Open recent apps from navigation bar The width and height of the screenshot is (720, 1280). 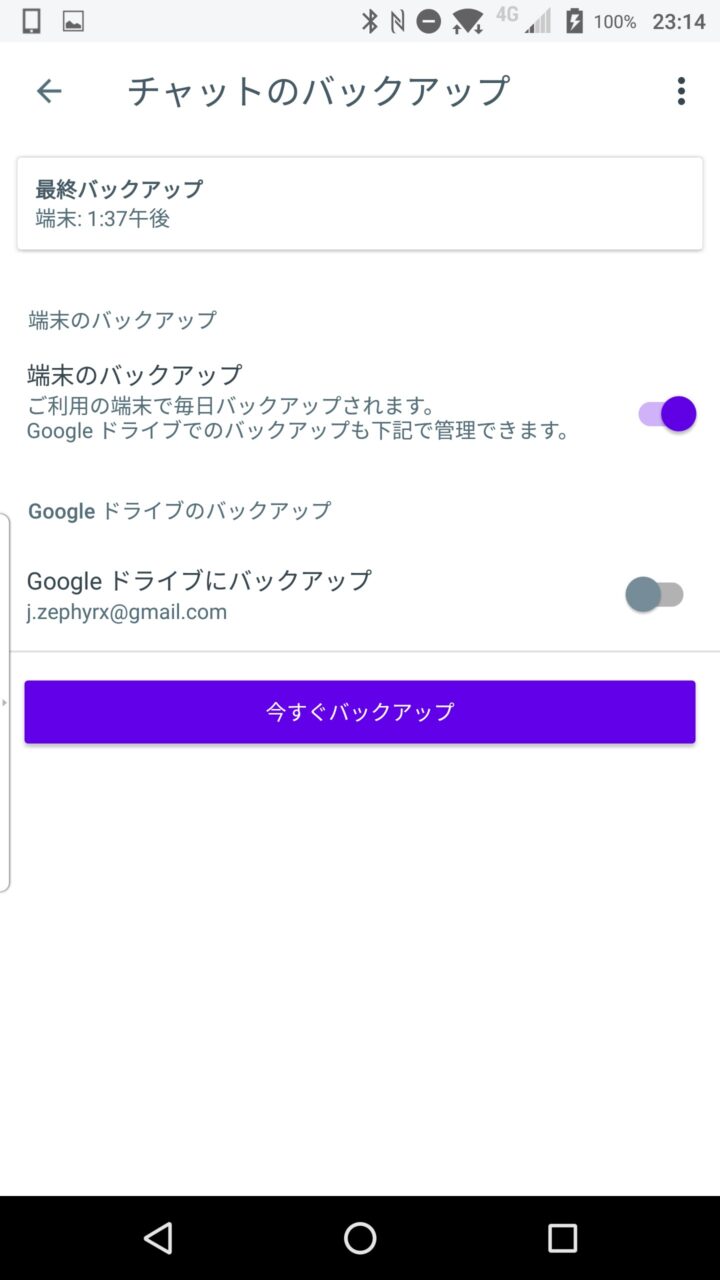pyautogui.click(x=562, y=1238)
